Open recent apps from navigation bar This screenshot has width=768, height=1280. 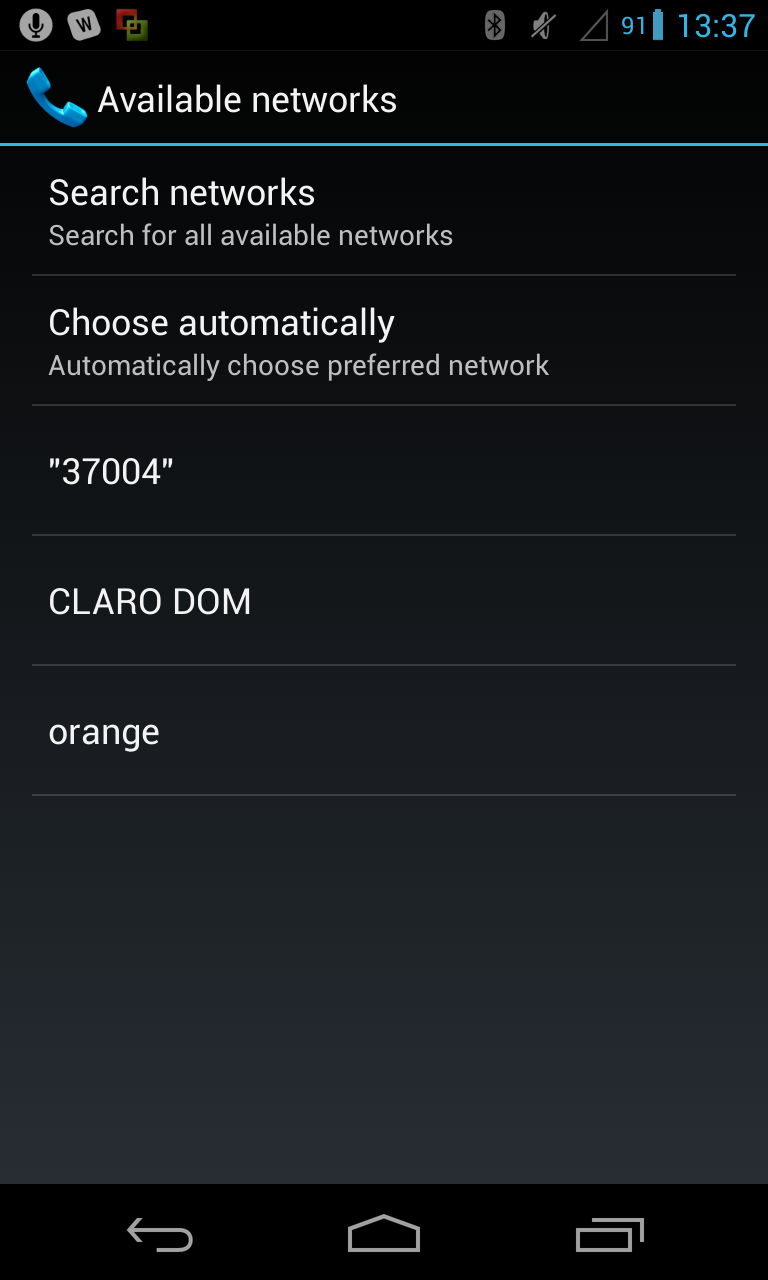pos(610,1234)
